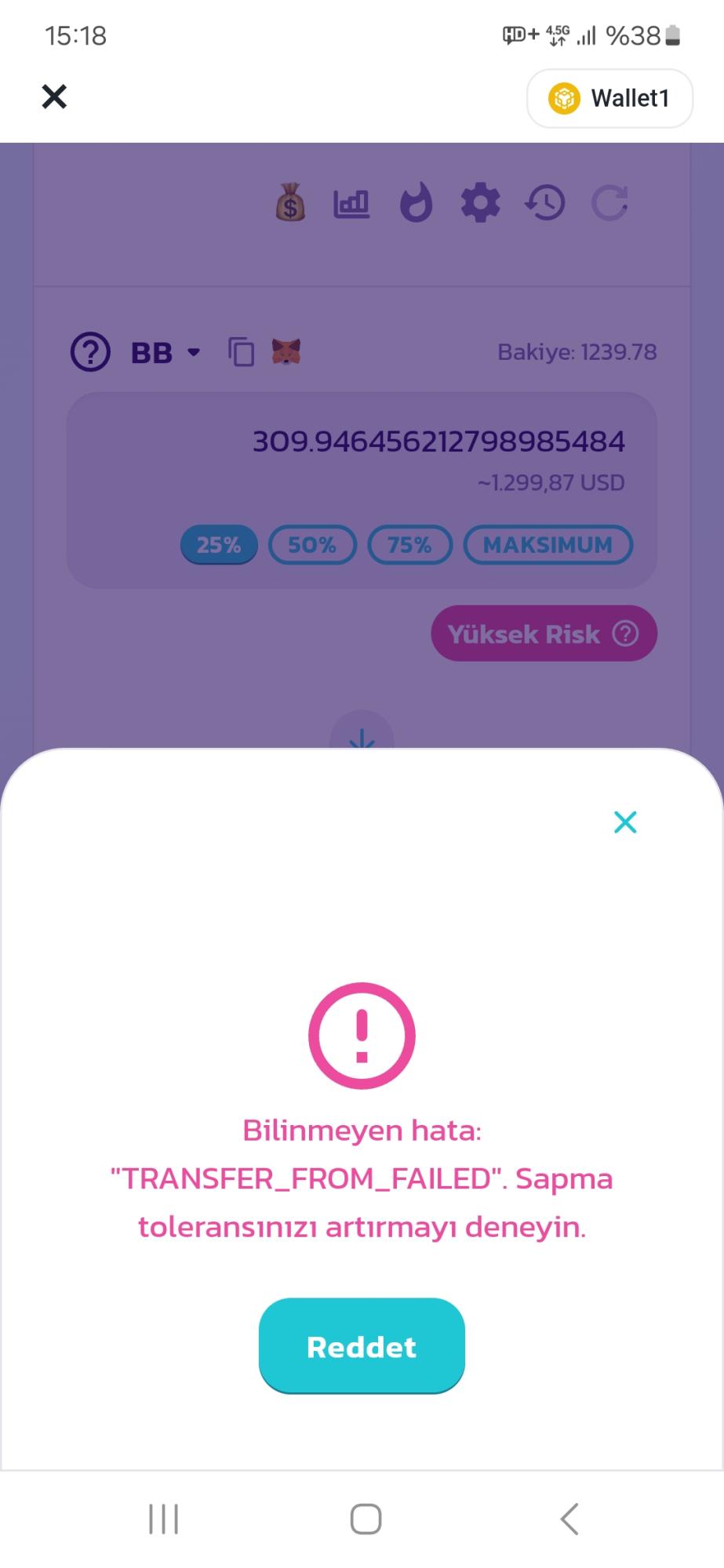
Task: Select the 25% amount option
Action: click(218, 544)
